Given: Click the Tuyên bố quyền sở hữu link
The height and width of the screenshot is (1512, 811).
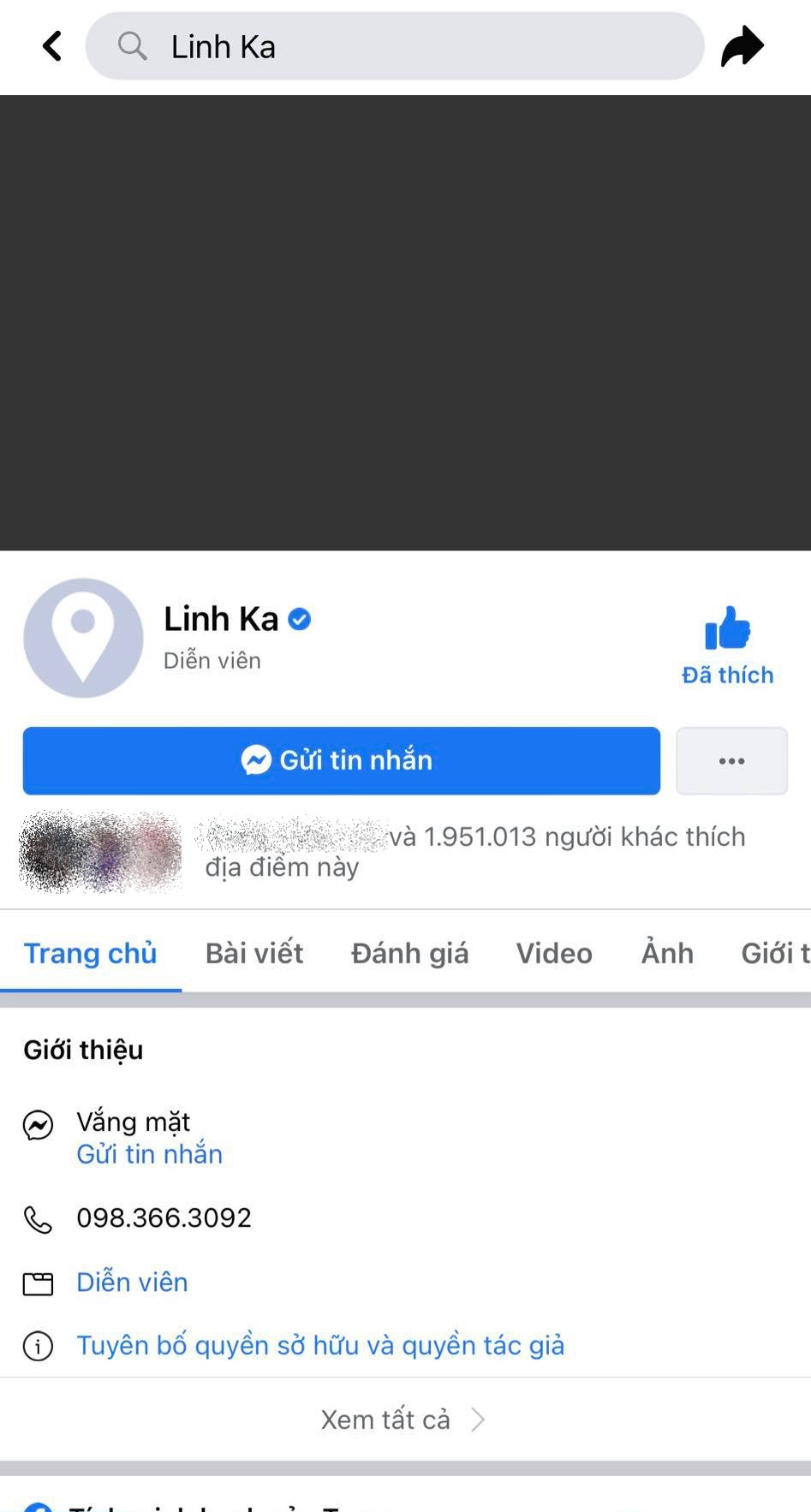Looking at the screenshot, I should (x=319, y=1346).
